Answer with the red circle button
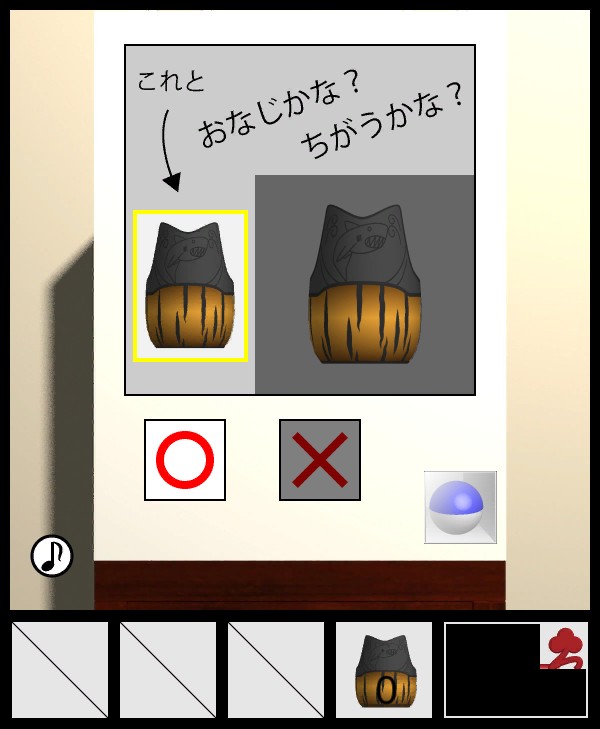600x729 pixels. (x=185, y=459)
